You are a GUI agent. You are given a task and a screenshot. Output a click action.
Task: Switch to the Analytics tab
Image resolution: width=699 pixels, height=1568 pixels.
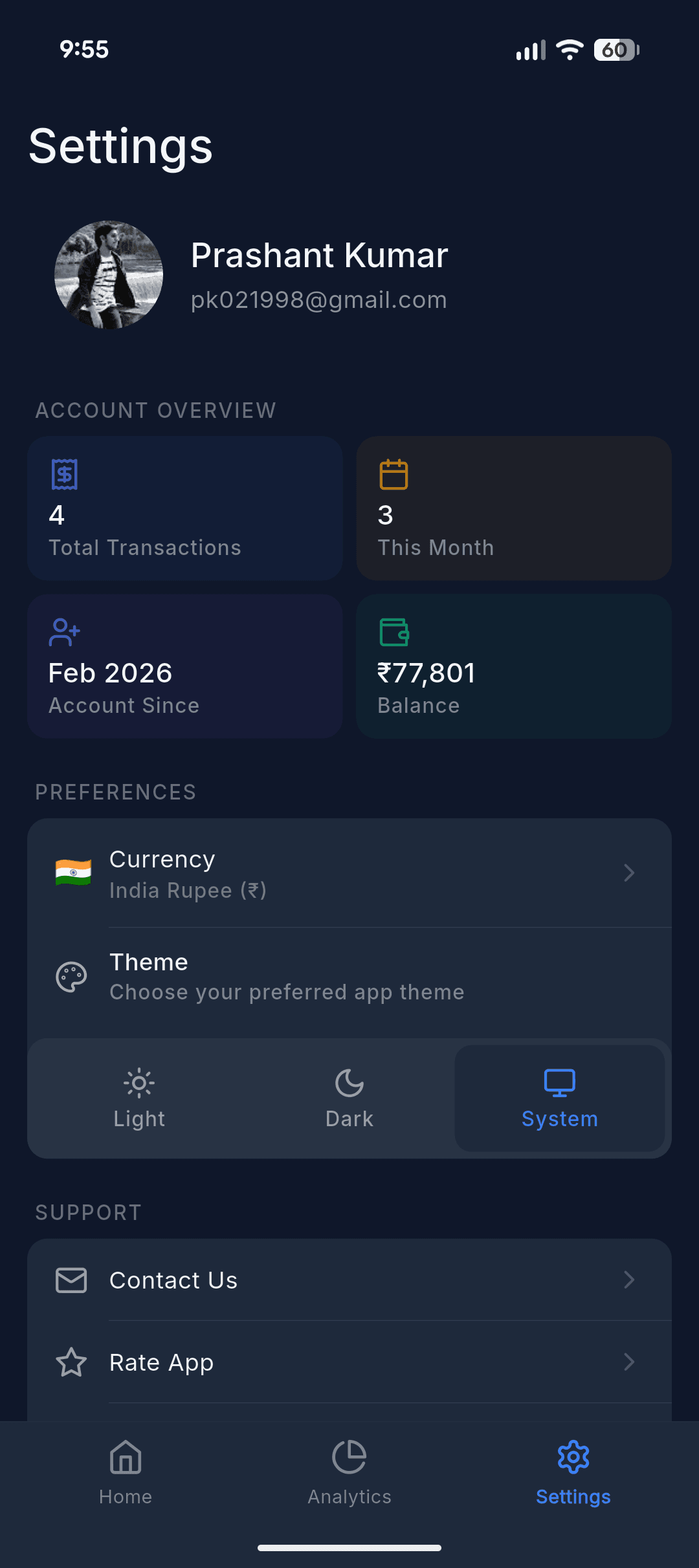point(349,1479)
